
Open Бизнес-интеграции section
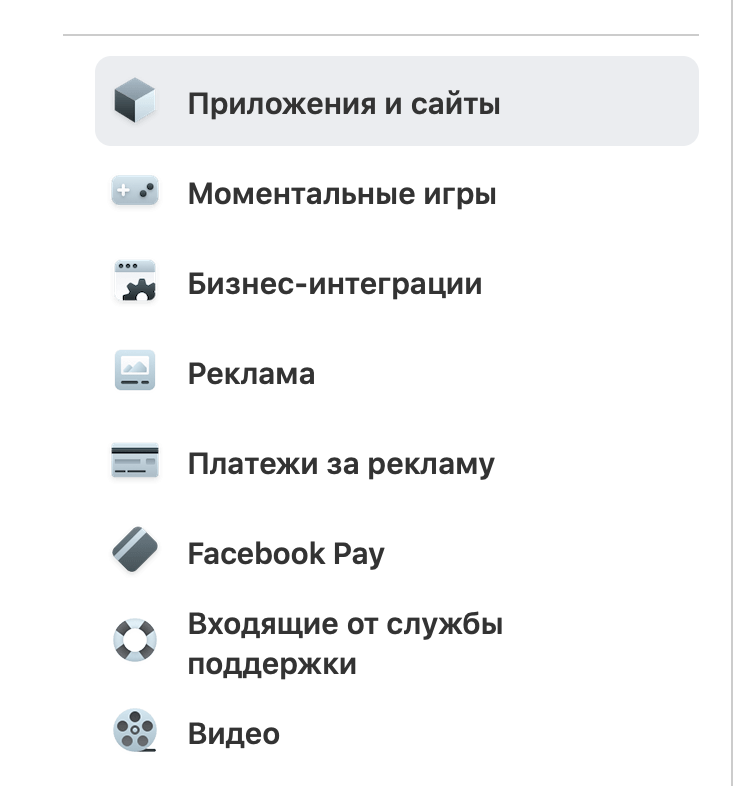(397, 283)
